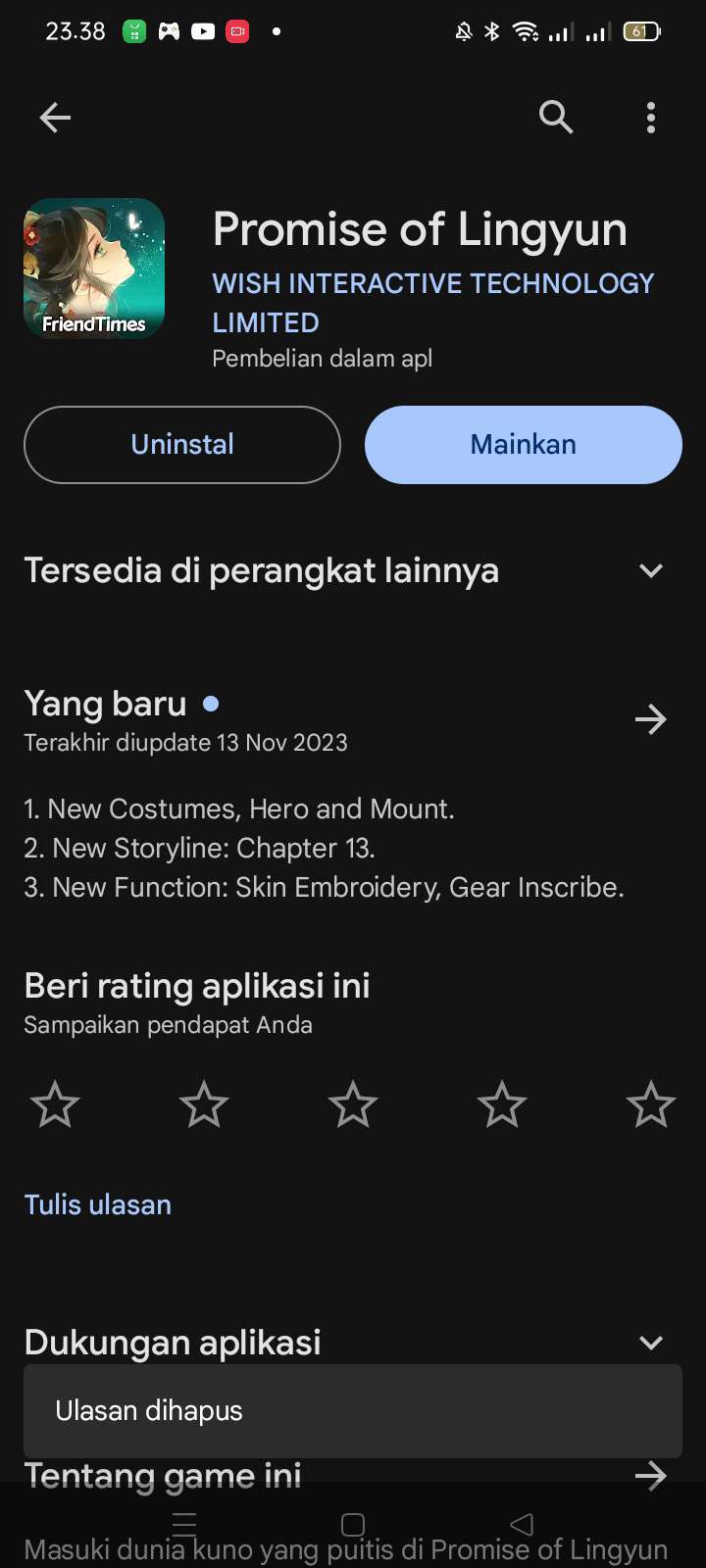Rate the app one star

[55, 1104]
